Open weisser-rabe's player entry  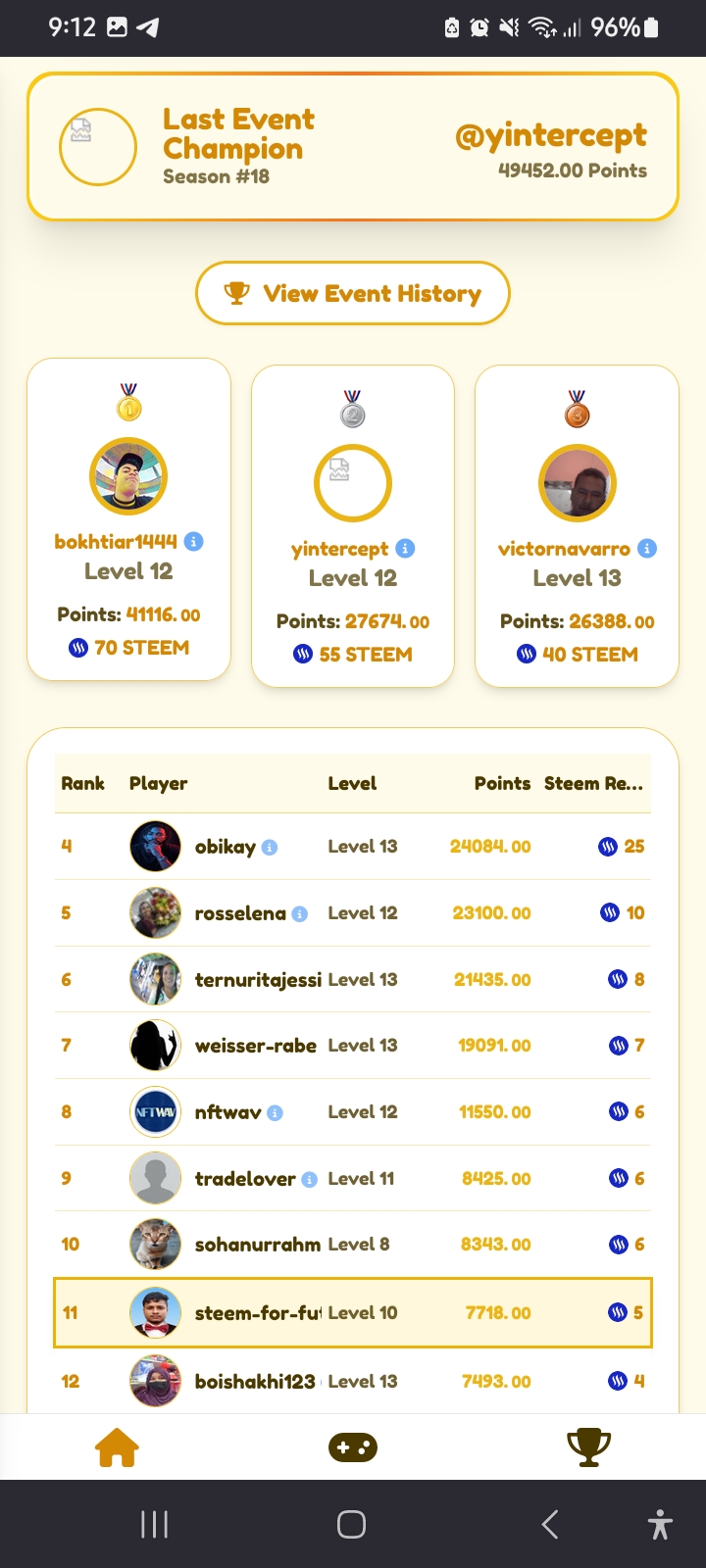pyautogui.click(x=353, y=1046)
